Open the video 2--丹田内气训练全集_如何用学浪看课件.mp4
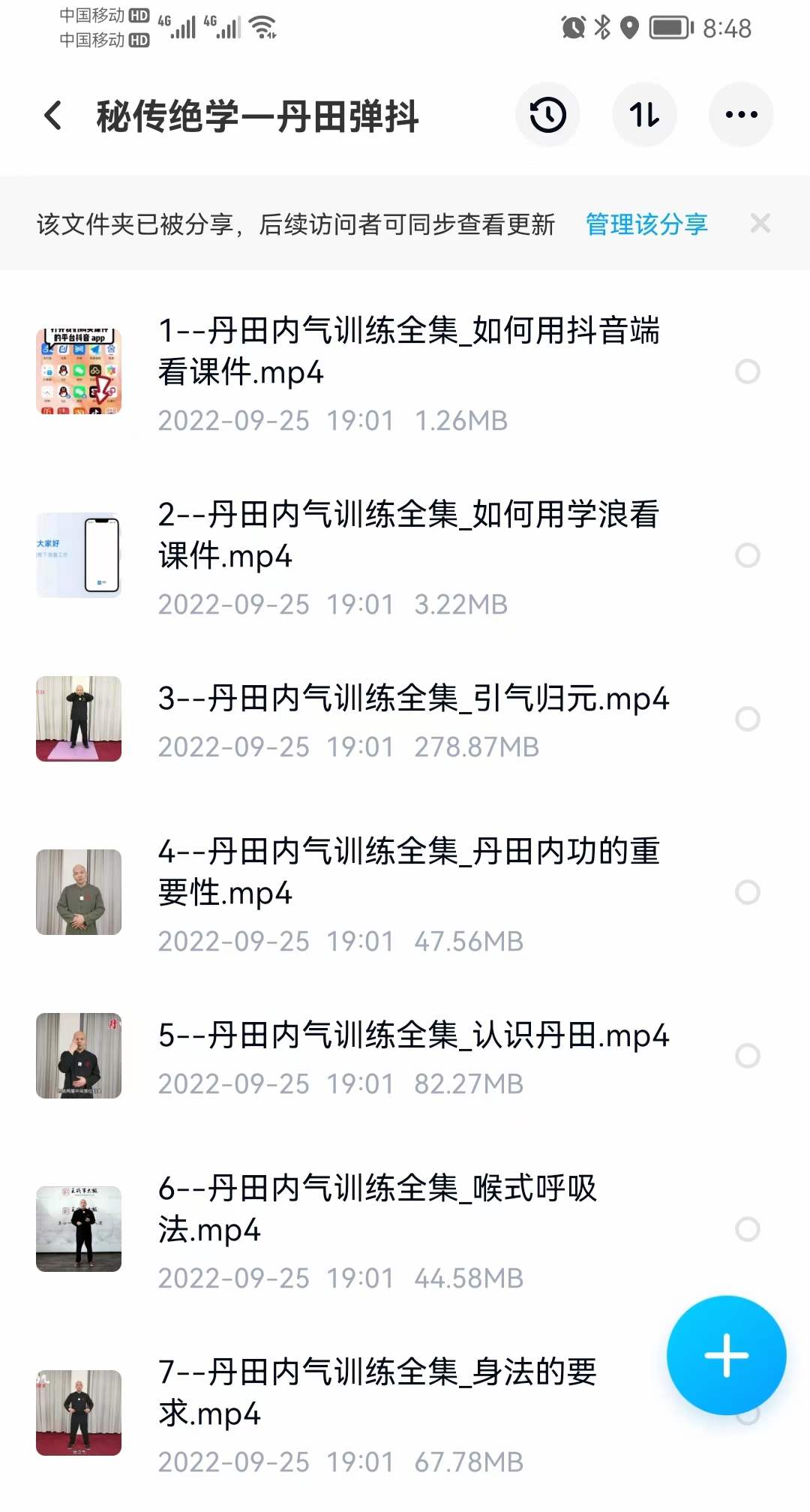 409,535
